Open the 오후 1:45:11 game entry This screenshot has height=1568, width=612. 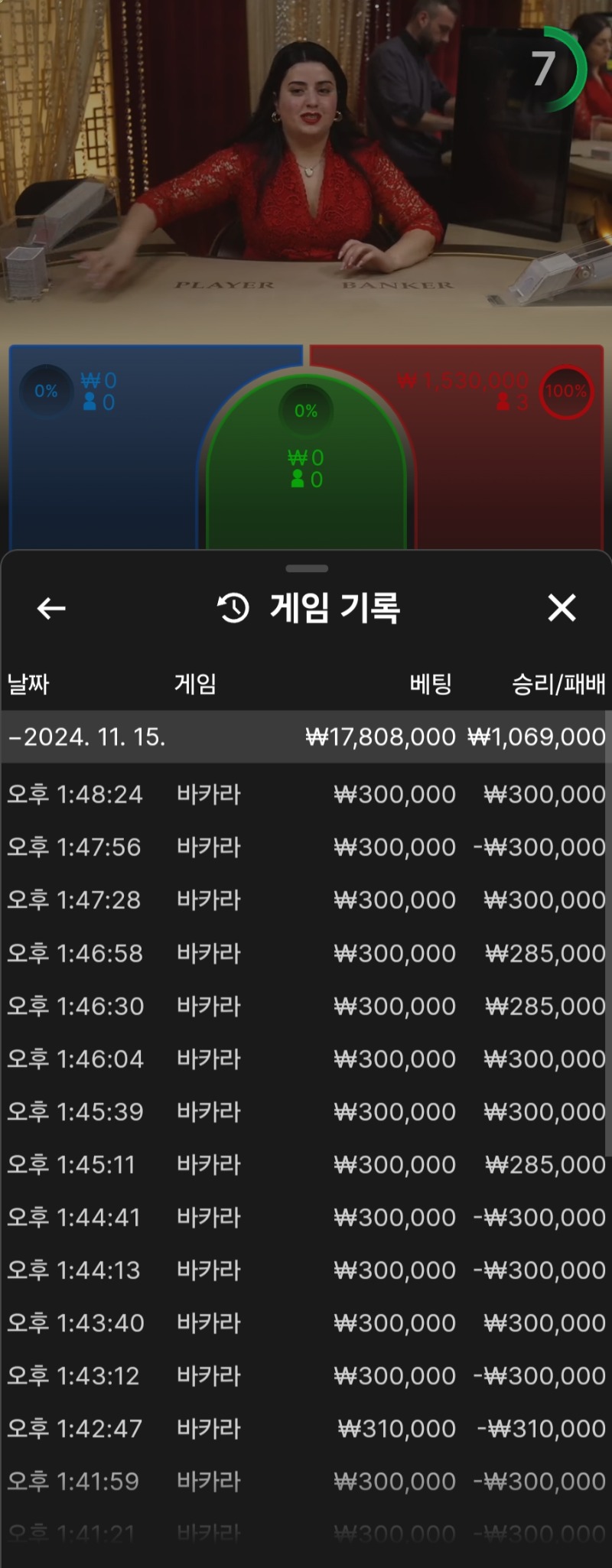[306, 1164]
